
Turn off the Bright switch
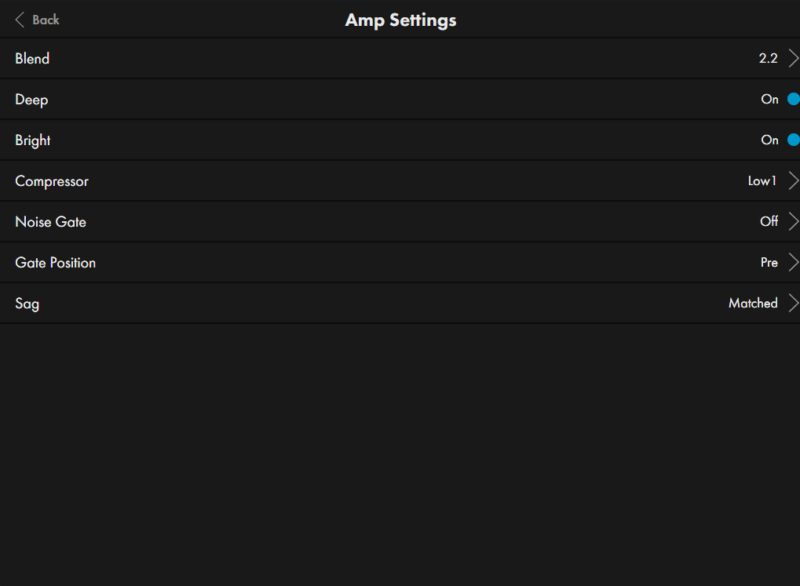pyautogui.click(x=792, y=140)
